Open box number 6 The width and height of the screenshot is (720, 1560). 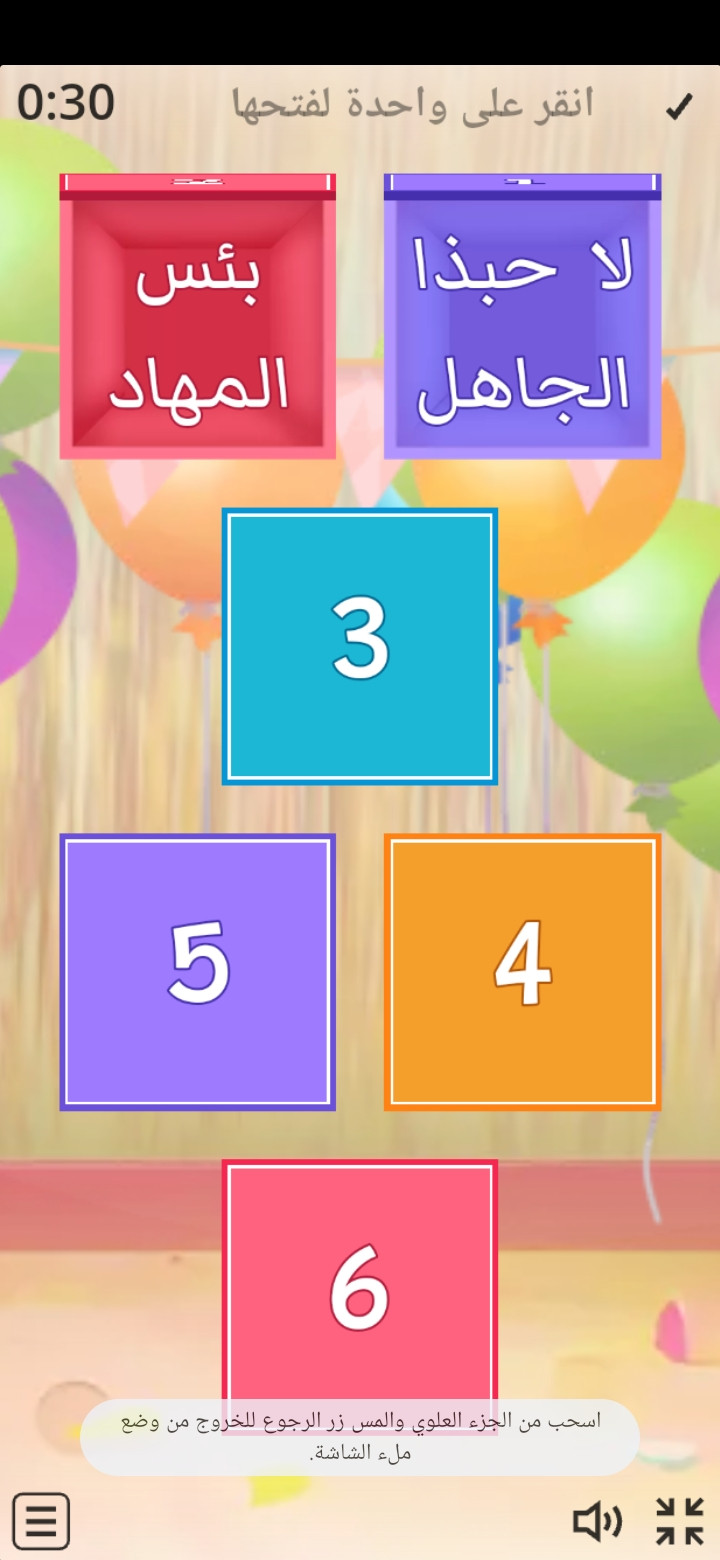(x=359, y=1280)
